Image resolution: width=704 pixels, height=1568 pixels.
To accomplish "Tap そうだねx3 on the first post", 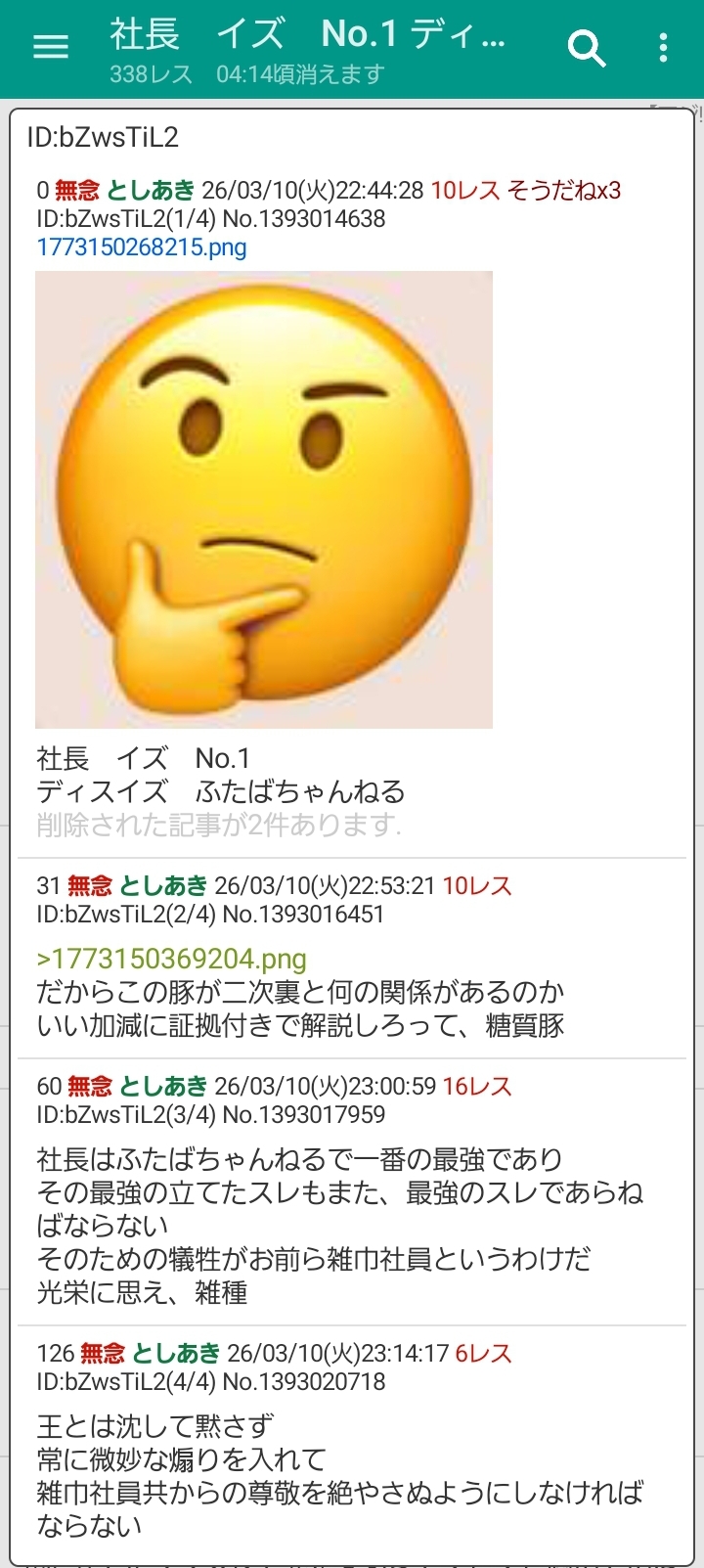I will click(564, 191).
